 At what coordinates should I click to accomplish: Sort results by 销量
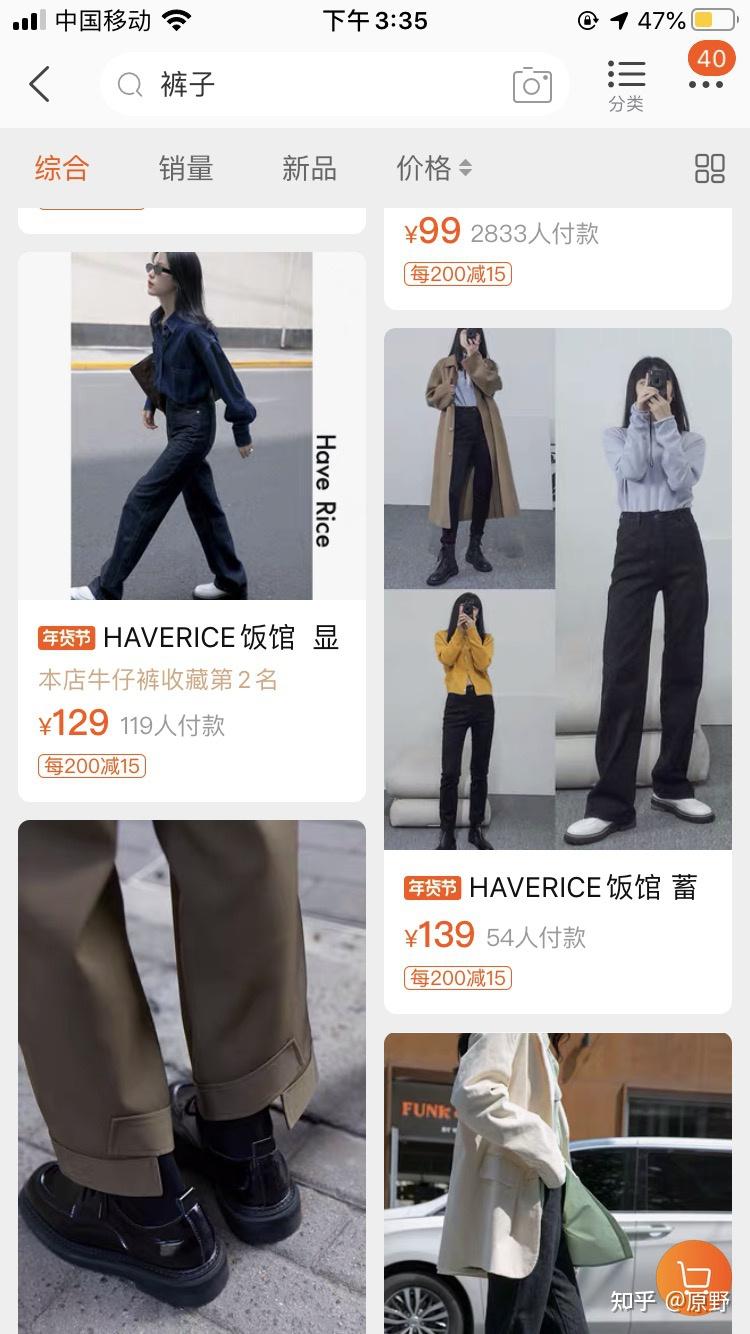pyautogui.click(x=186, y=168)
